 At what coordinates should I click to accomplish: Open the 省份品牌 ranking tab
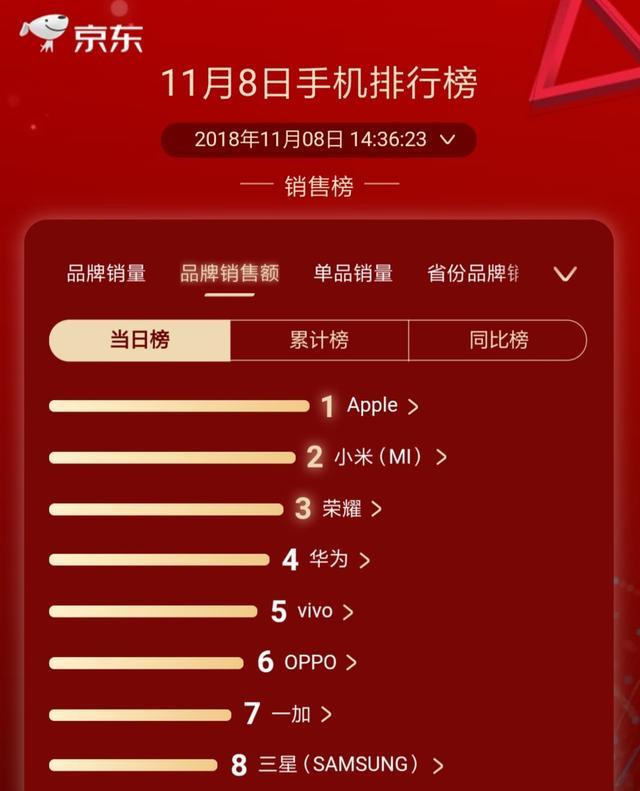tap(473, 273)
